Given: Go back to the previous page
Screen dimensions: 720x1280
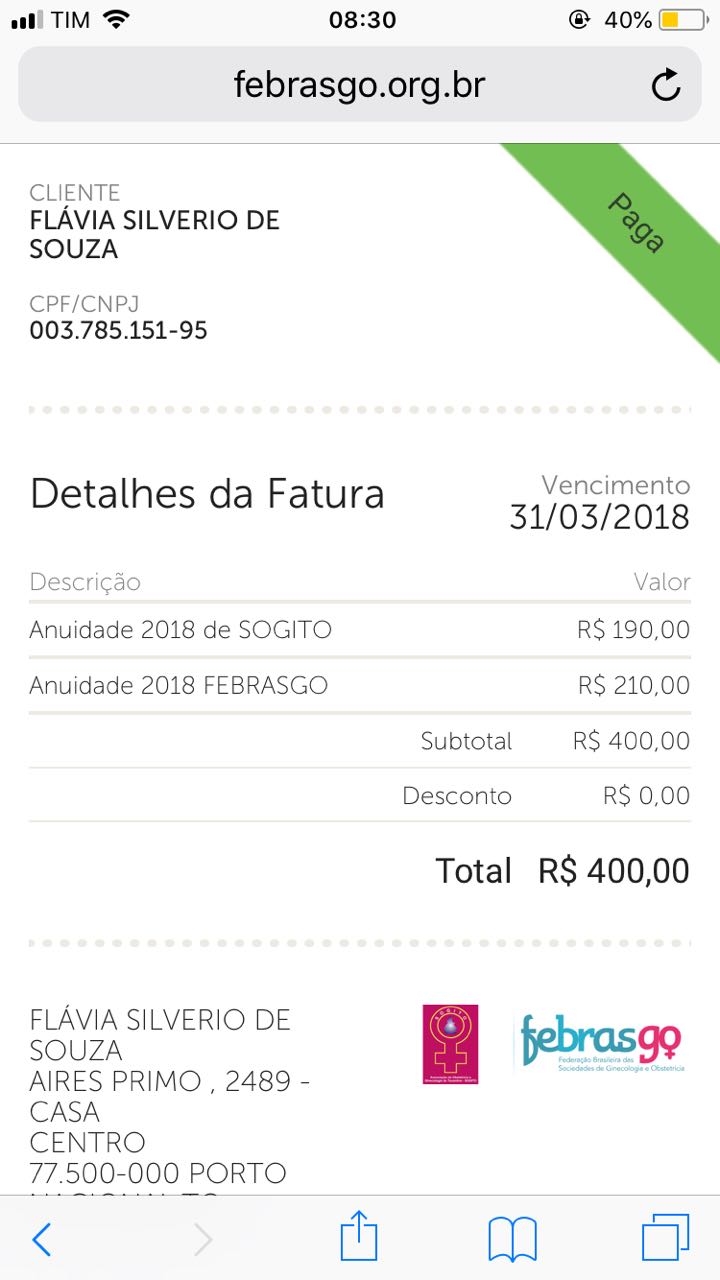Looking at the screenshot, I should (x=41, y=1240).
